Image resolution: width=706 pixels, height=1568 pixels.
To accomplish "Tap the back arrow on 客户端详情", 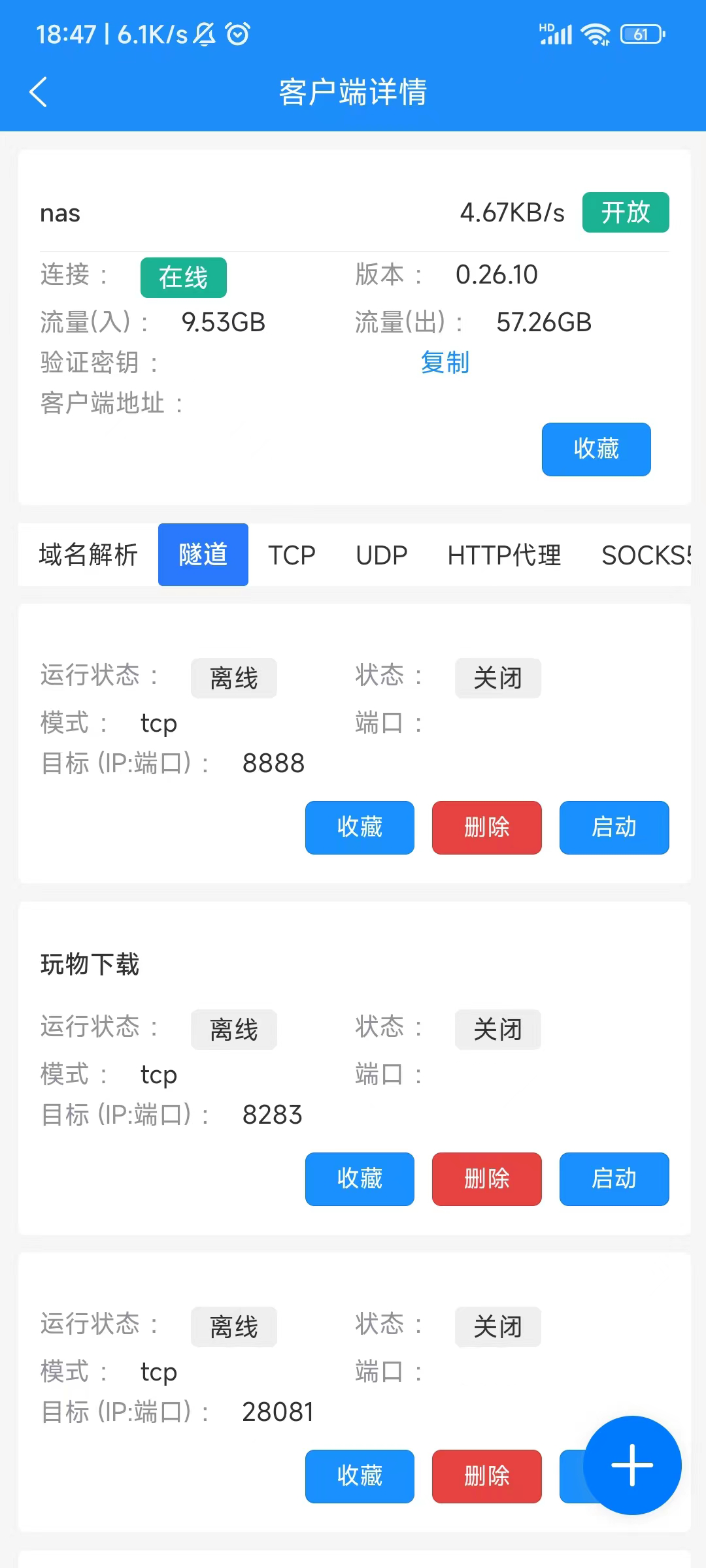I will [x=37, y=91].
